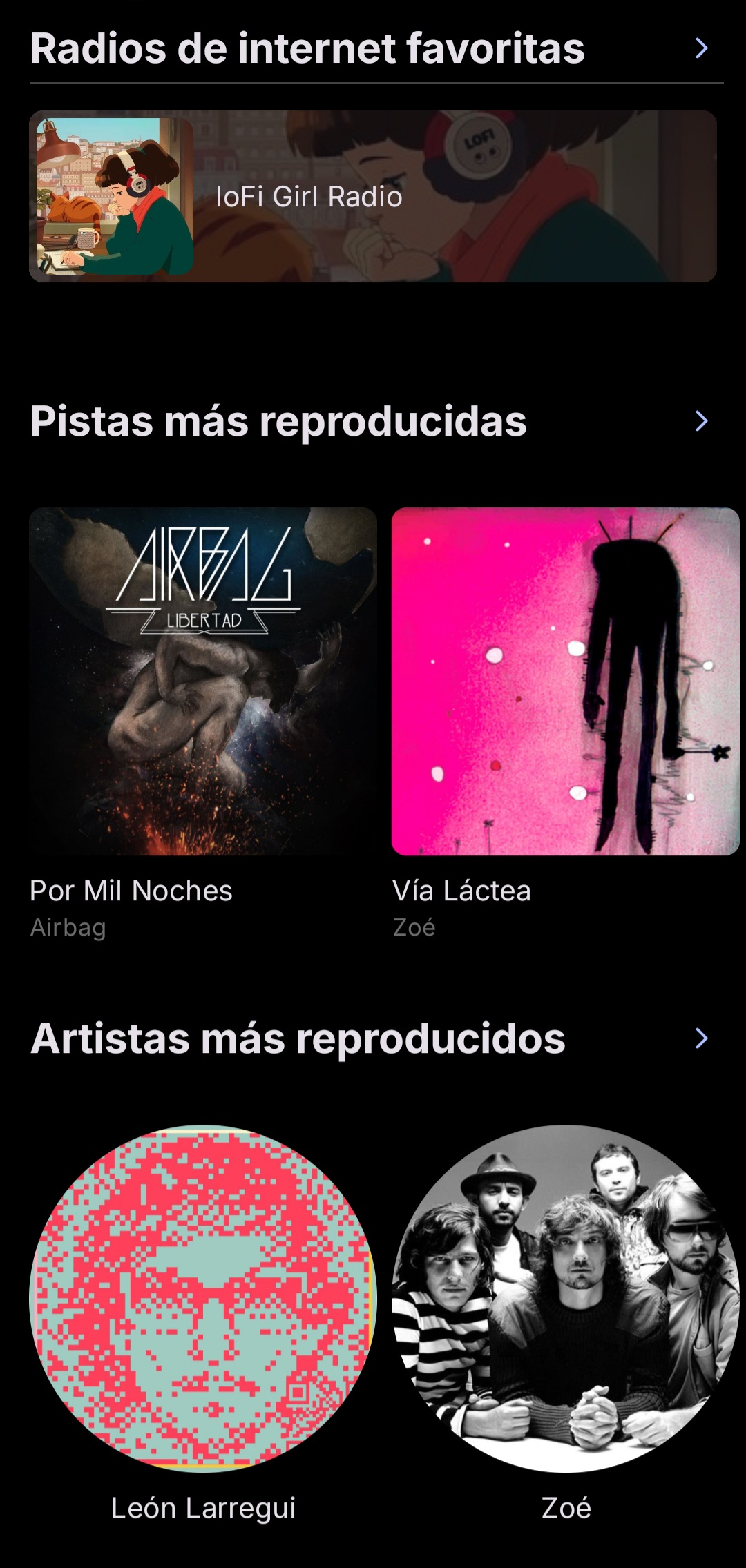Play Por Mil Noches by Airbag
The image size is (746, 1568).
pyautogui.click(x=203, y=681)
